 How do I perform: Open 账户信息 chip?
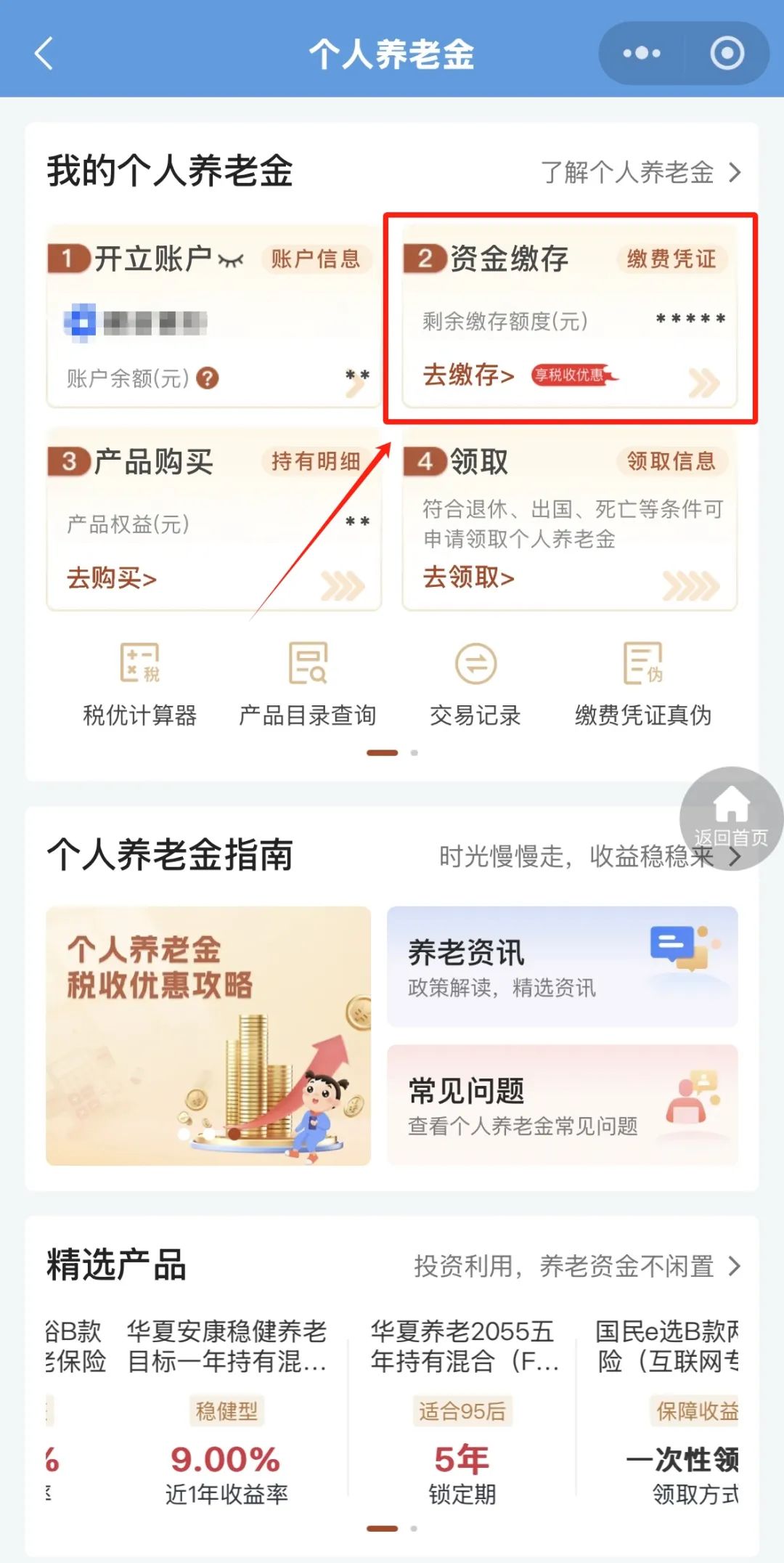click(x=315, y=259)
